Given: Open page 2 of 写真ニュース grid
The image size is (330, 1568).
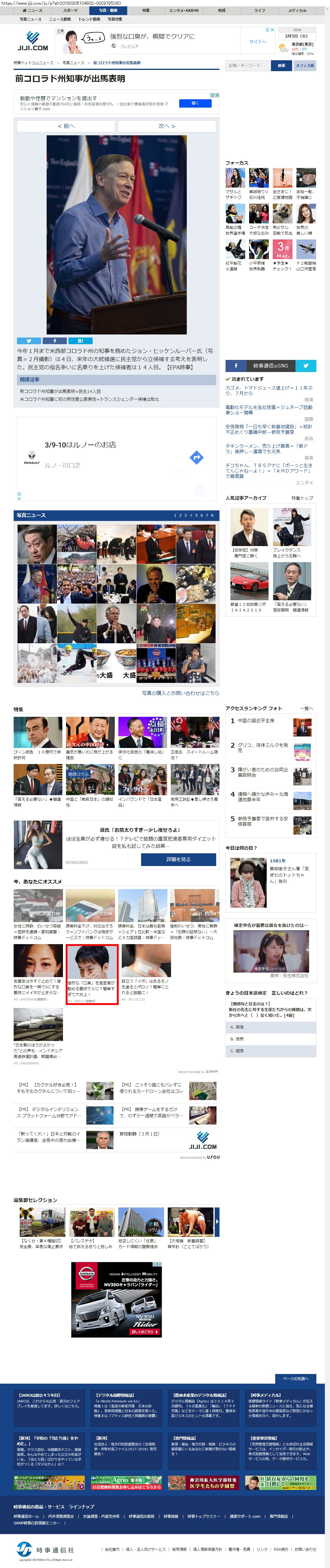Looking at the screenshot, I should click(180, 516).
